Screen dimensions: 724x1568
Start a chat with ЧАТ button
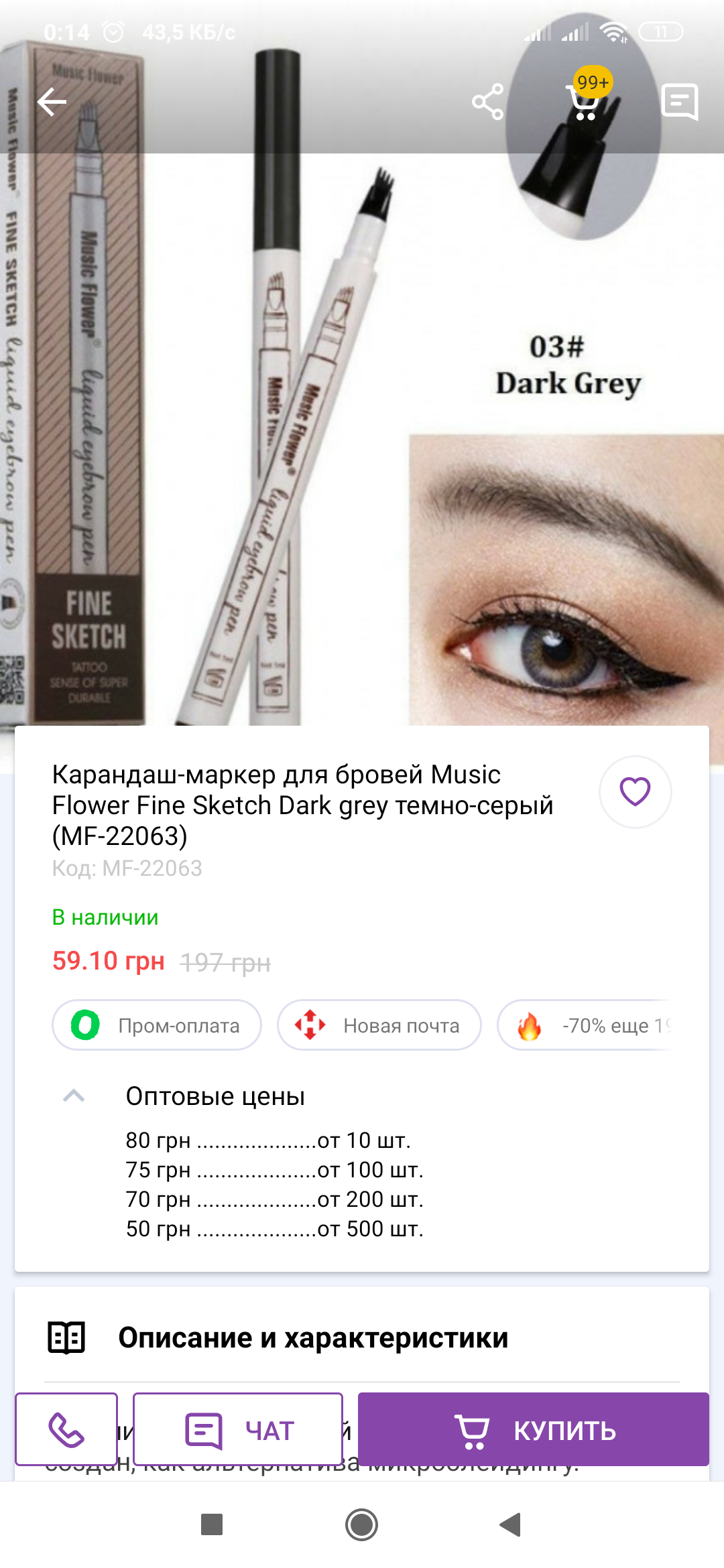(x=238, y=1429)
